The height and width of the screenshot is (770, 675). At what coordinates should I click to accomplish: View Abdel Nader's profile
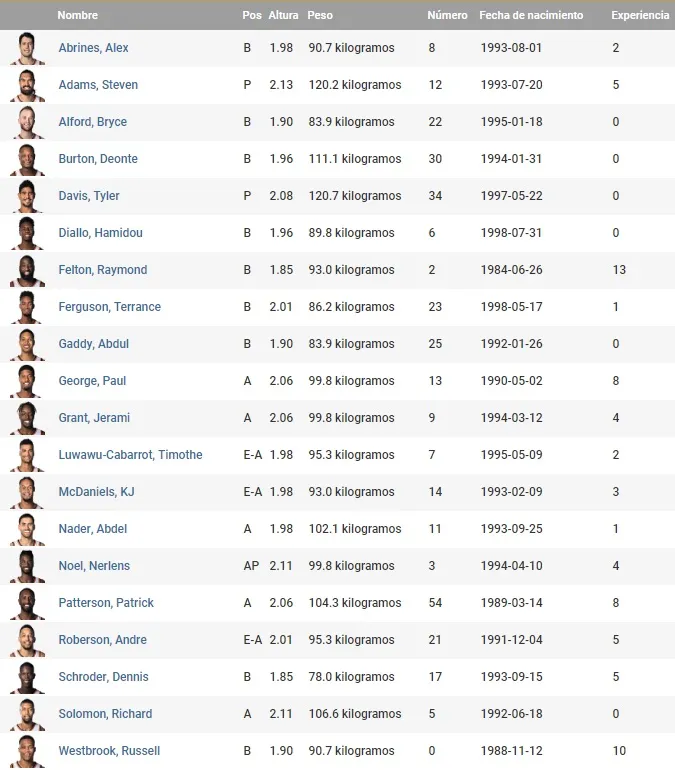(93, 529)
